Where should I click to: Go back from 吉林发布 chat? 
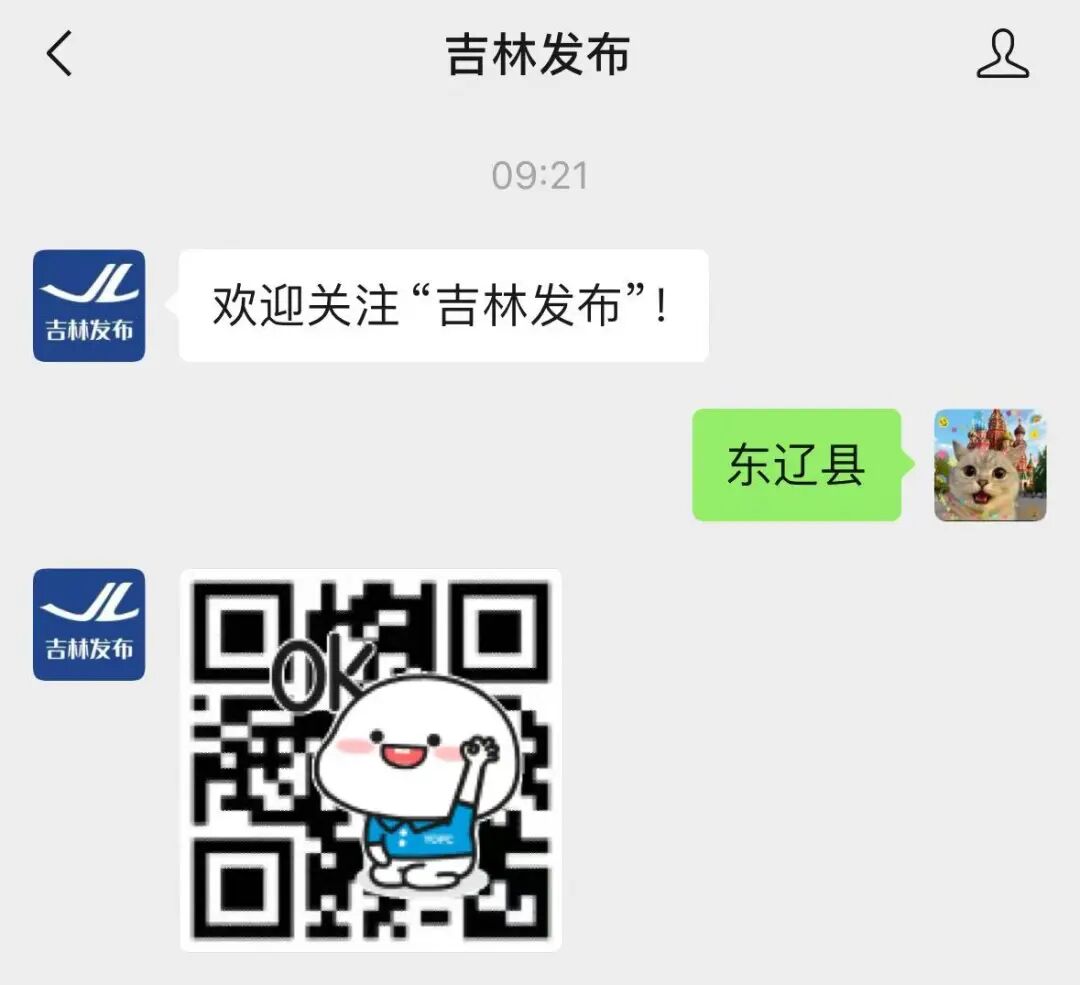tap(60, 54)
